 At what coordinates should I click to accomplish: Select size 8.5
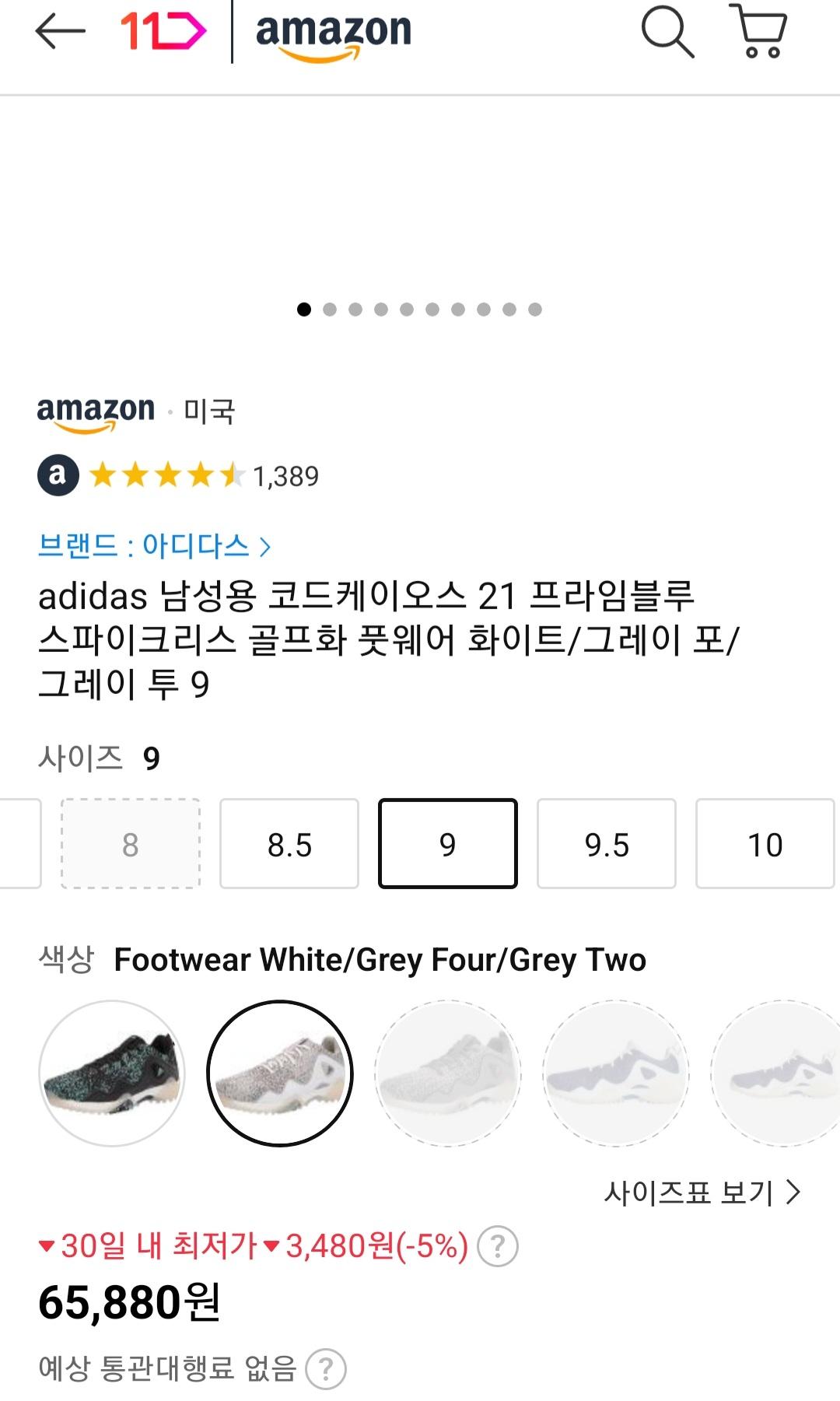point(289,844)
